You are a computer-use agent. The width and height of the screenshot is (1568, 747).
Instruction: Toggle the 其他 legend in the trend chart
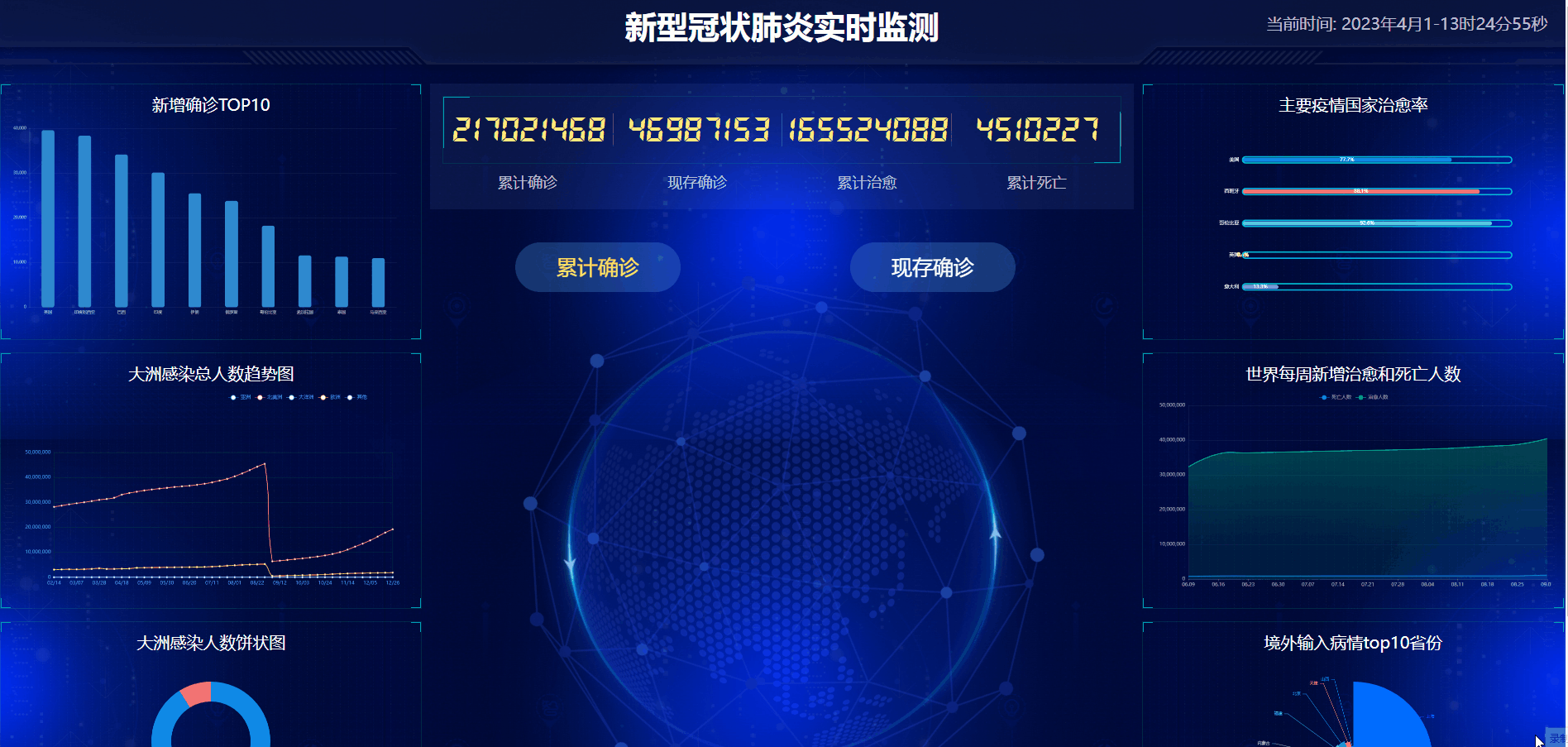[x=356, y=397]
